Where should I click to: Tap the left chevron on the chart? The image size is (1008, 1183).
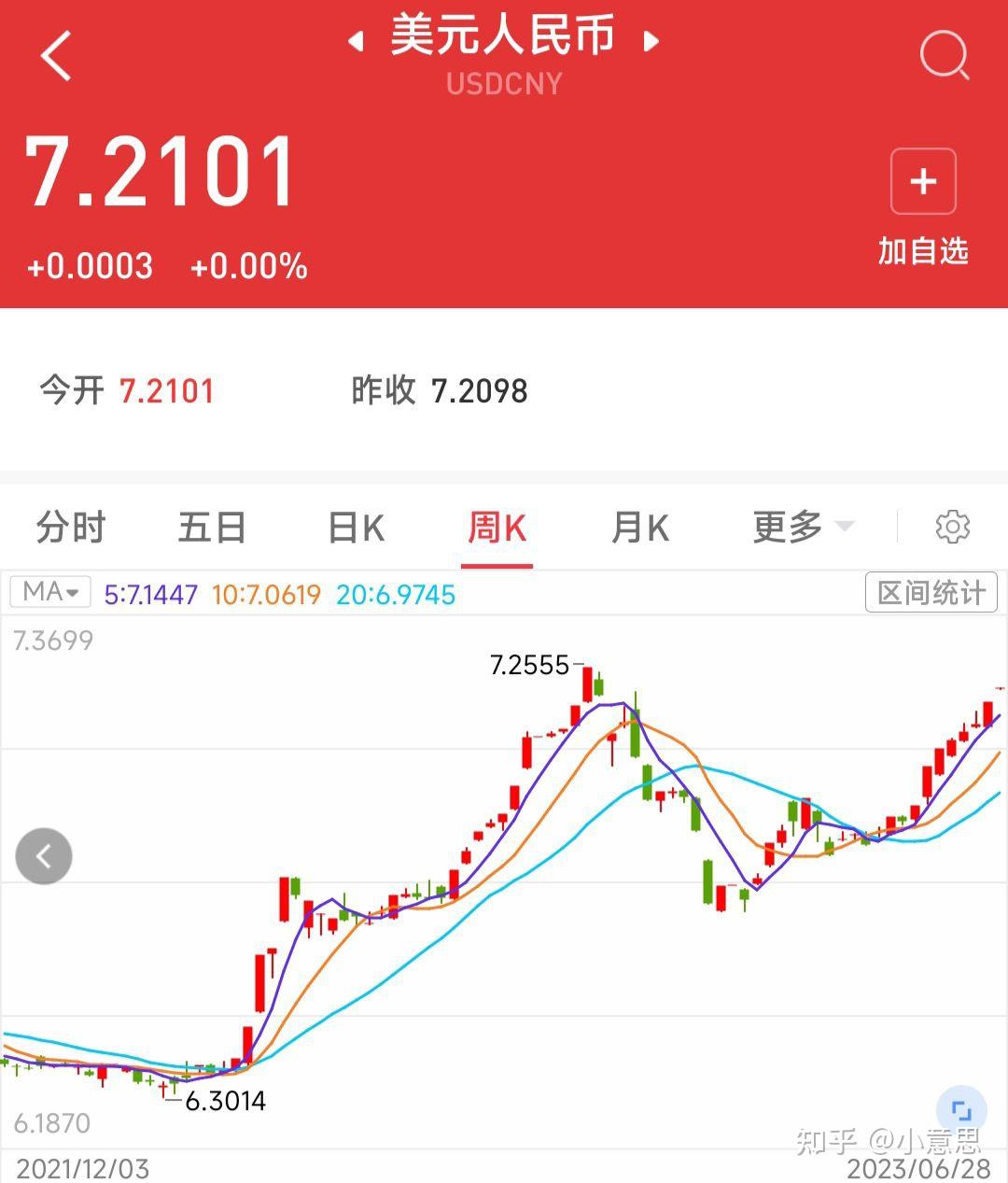(43, 855)
